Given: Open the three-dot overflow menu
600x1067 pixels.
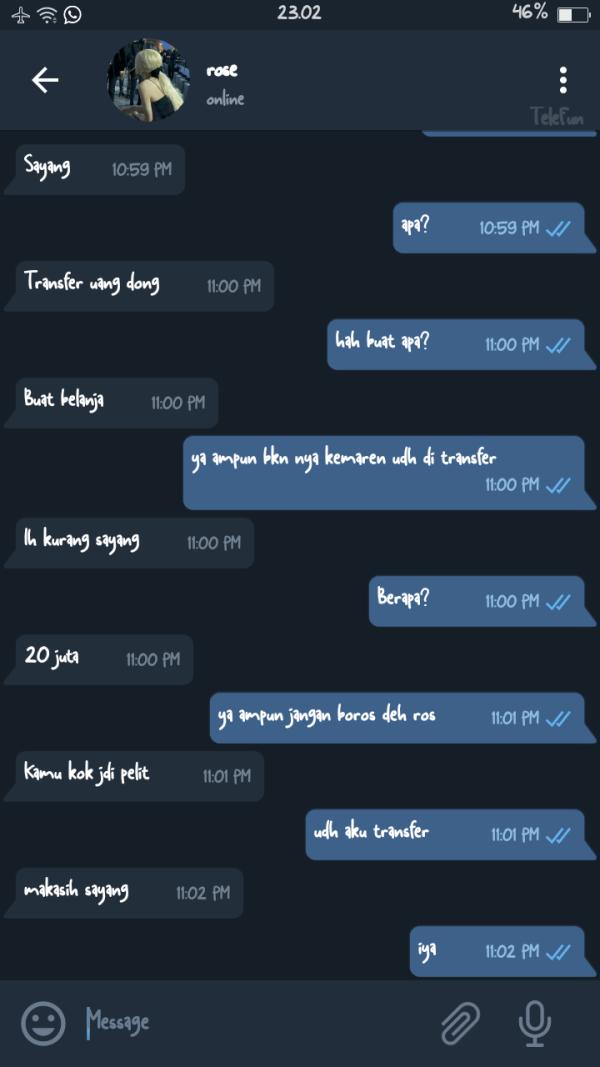Looking at the screenshot, I should coord(563,80).
